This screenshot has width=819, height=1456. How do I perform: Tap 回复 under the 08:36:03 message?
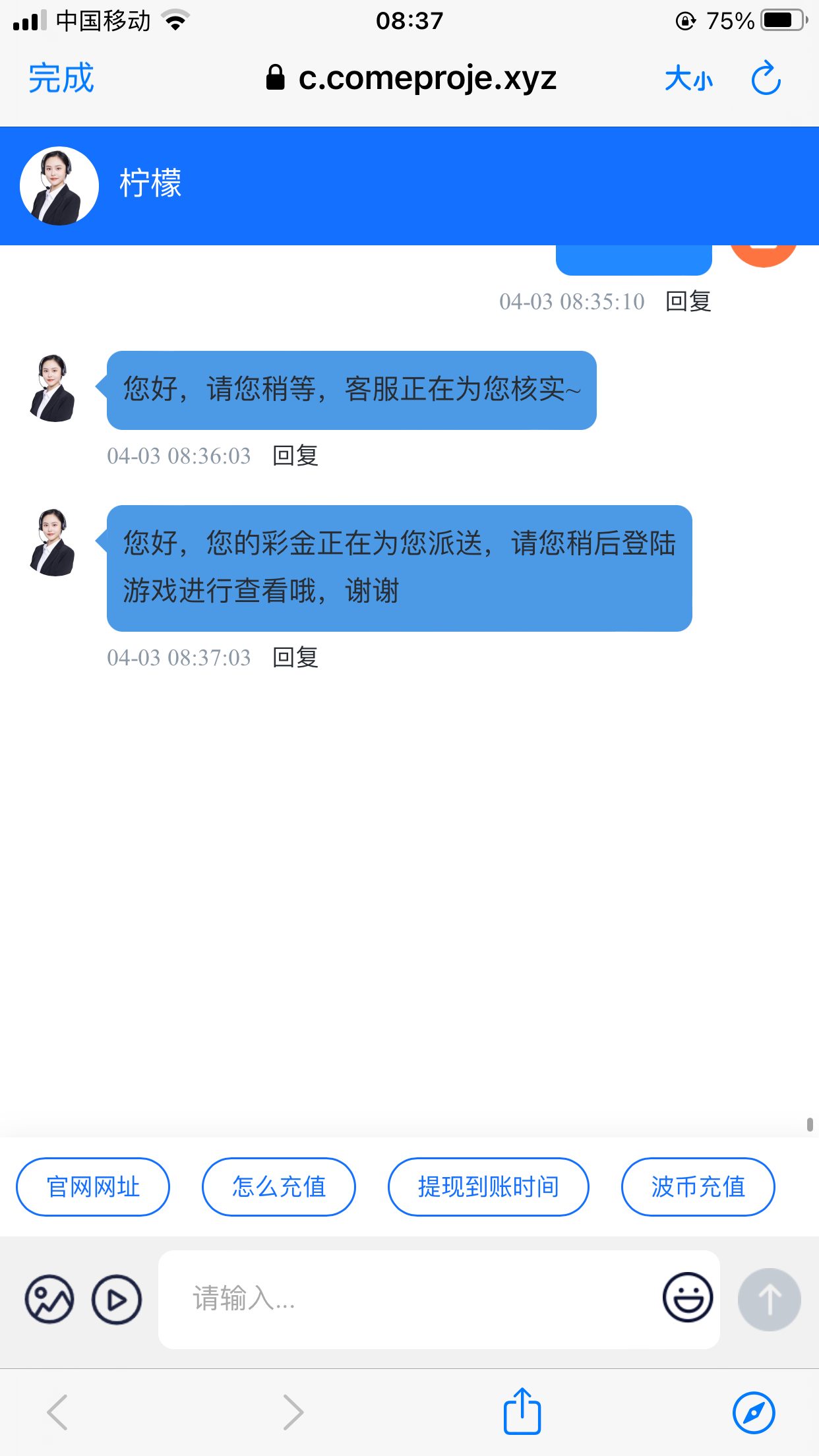click(x=295, y=456)
